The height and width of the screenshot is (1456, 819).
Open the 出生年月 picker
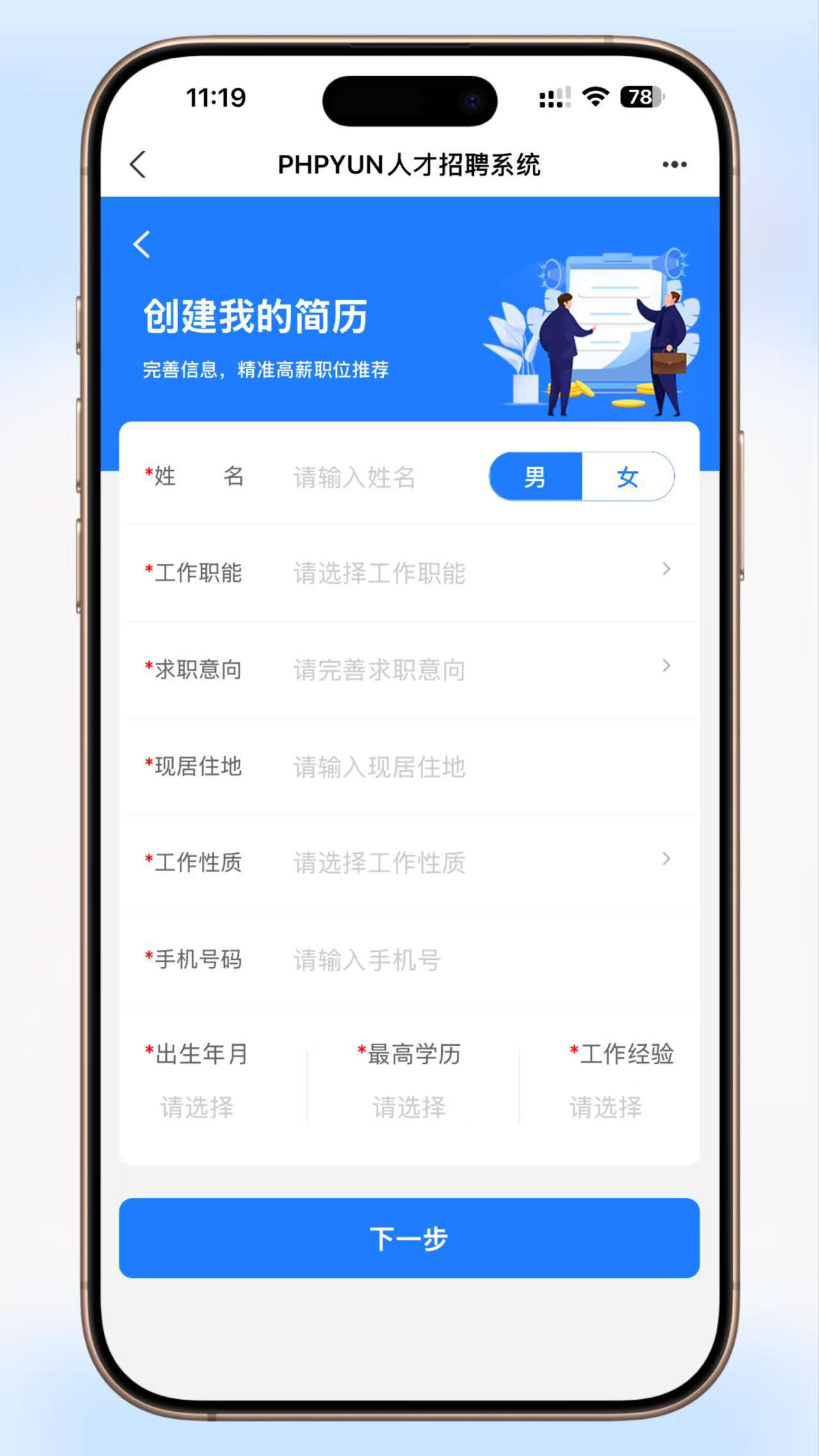(197, 1107)
